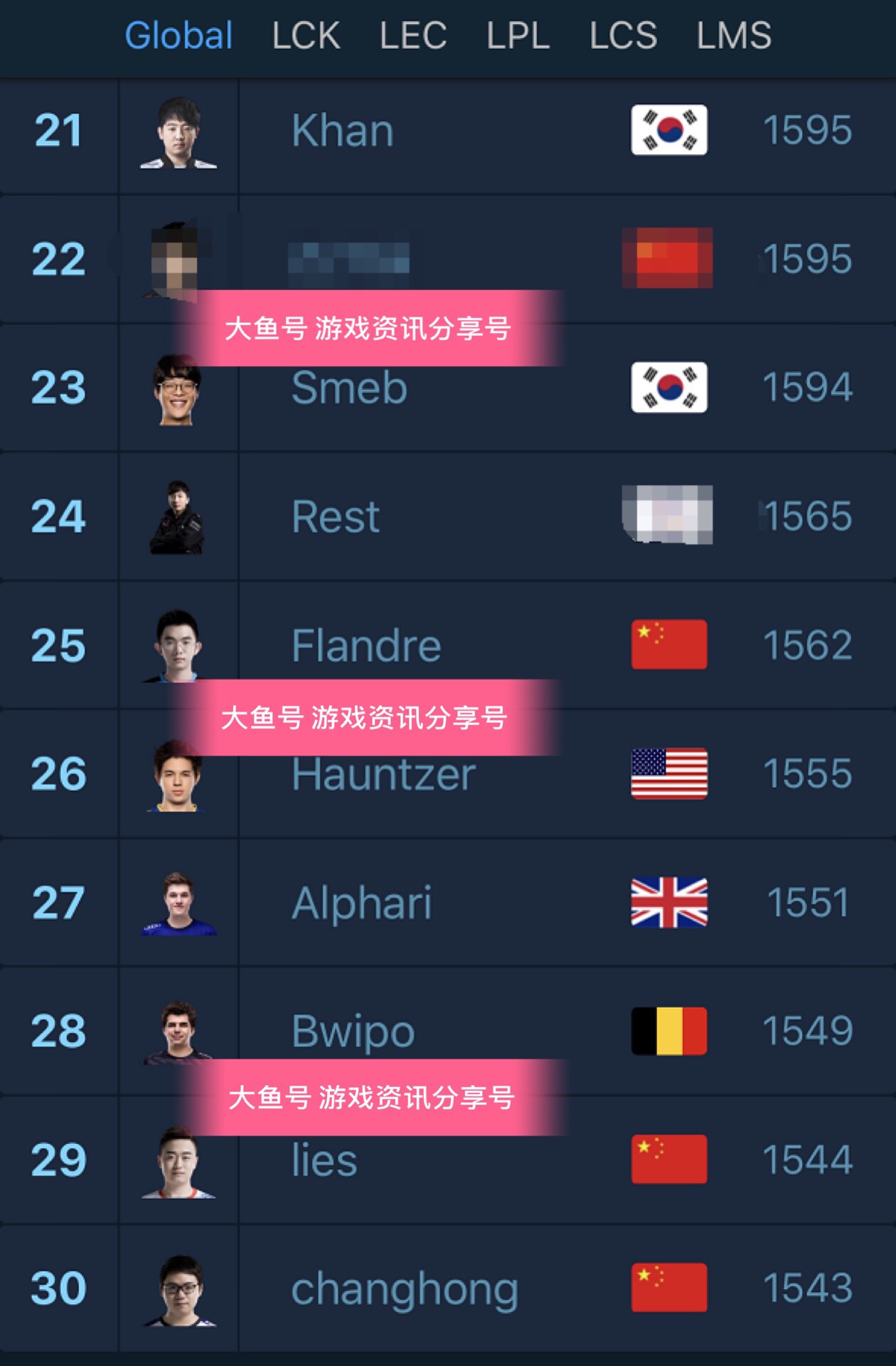Open Flandre's ranking entry
Image resolution: width=896 pixels, height=1366 pixels.
click(x=366, y=646)
